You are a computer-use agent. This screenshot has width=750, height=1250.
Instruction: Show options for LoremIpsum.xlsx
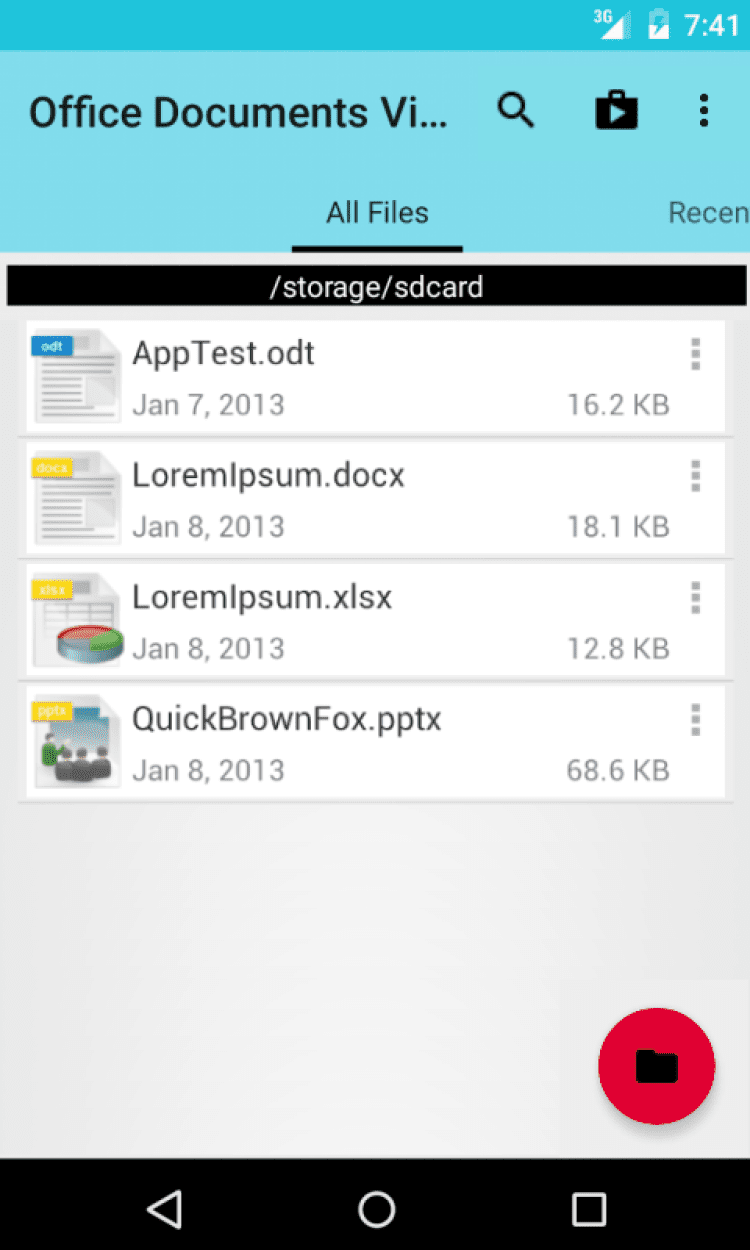[x=695, y=598]
